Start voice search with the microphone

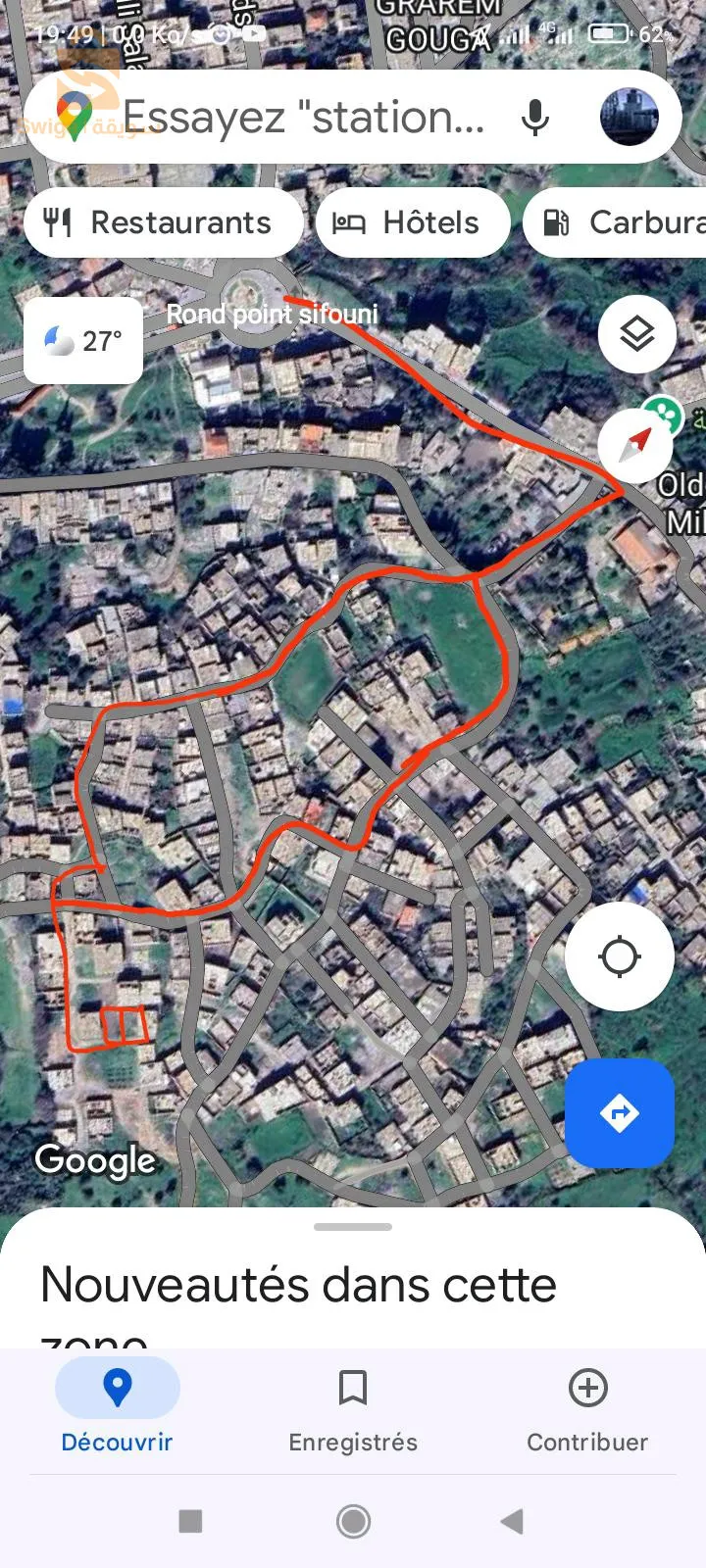[x=535, y=118]
